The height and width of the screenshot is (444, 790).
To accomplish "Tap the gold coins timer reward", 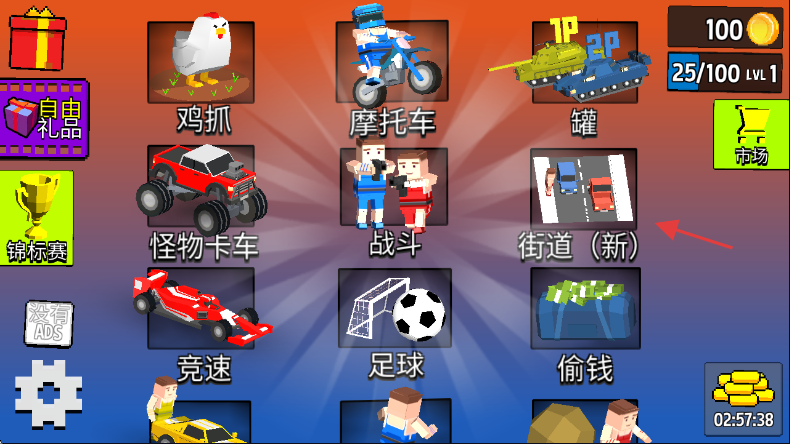I will point(743,398).
